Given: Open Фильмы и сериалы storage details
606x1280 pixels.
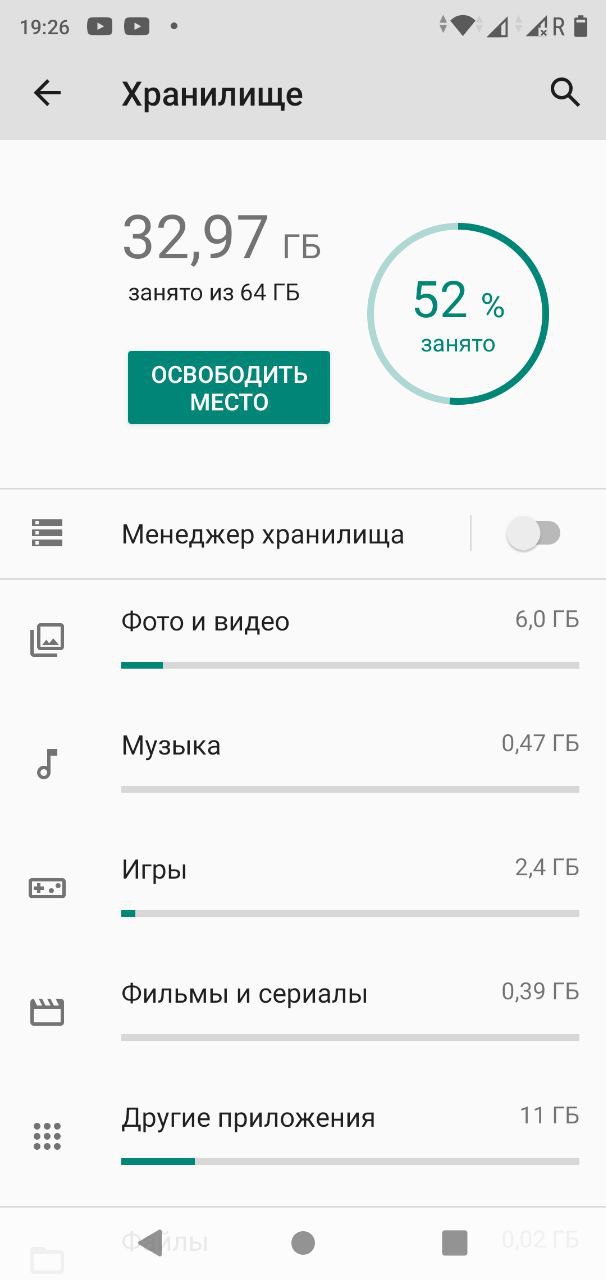Looking at the screenshot, I should click(x=303, y=1013).
